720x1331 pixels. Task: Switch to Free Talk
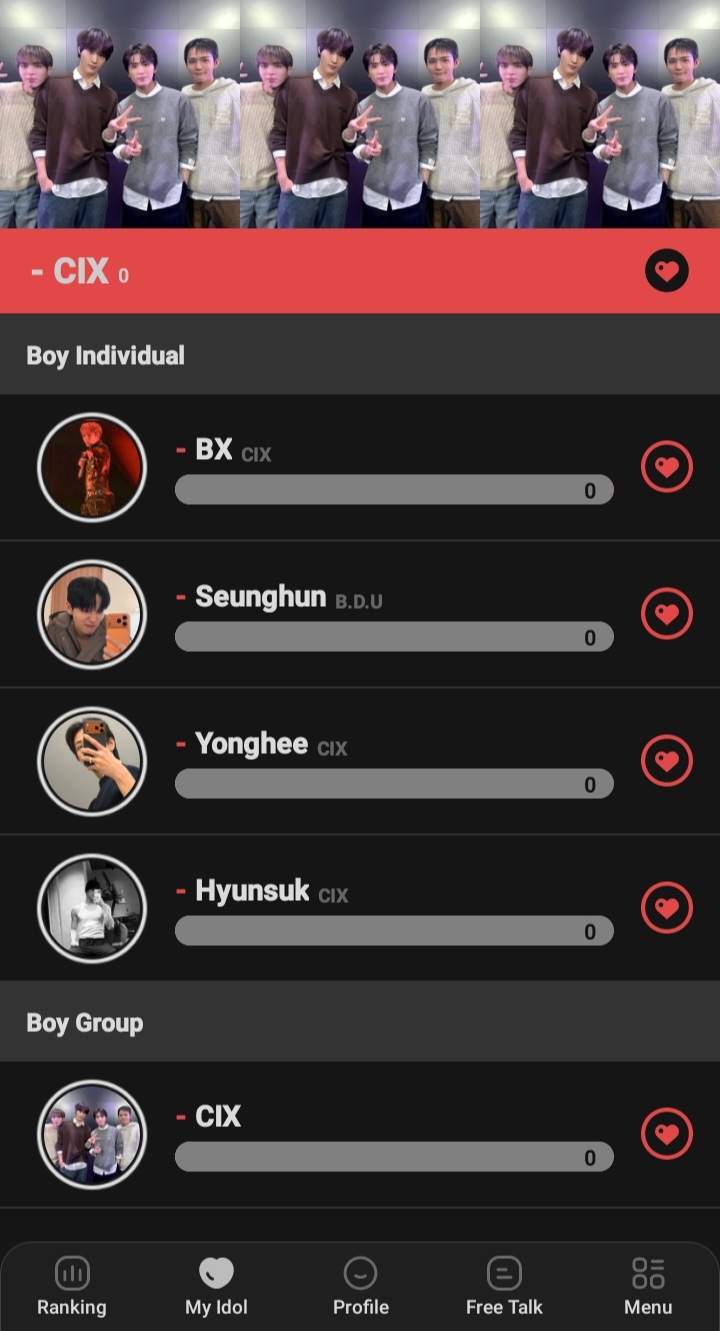(504, 1286)
